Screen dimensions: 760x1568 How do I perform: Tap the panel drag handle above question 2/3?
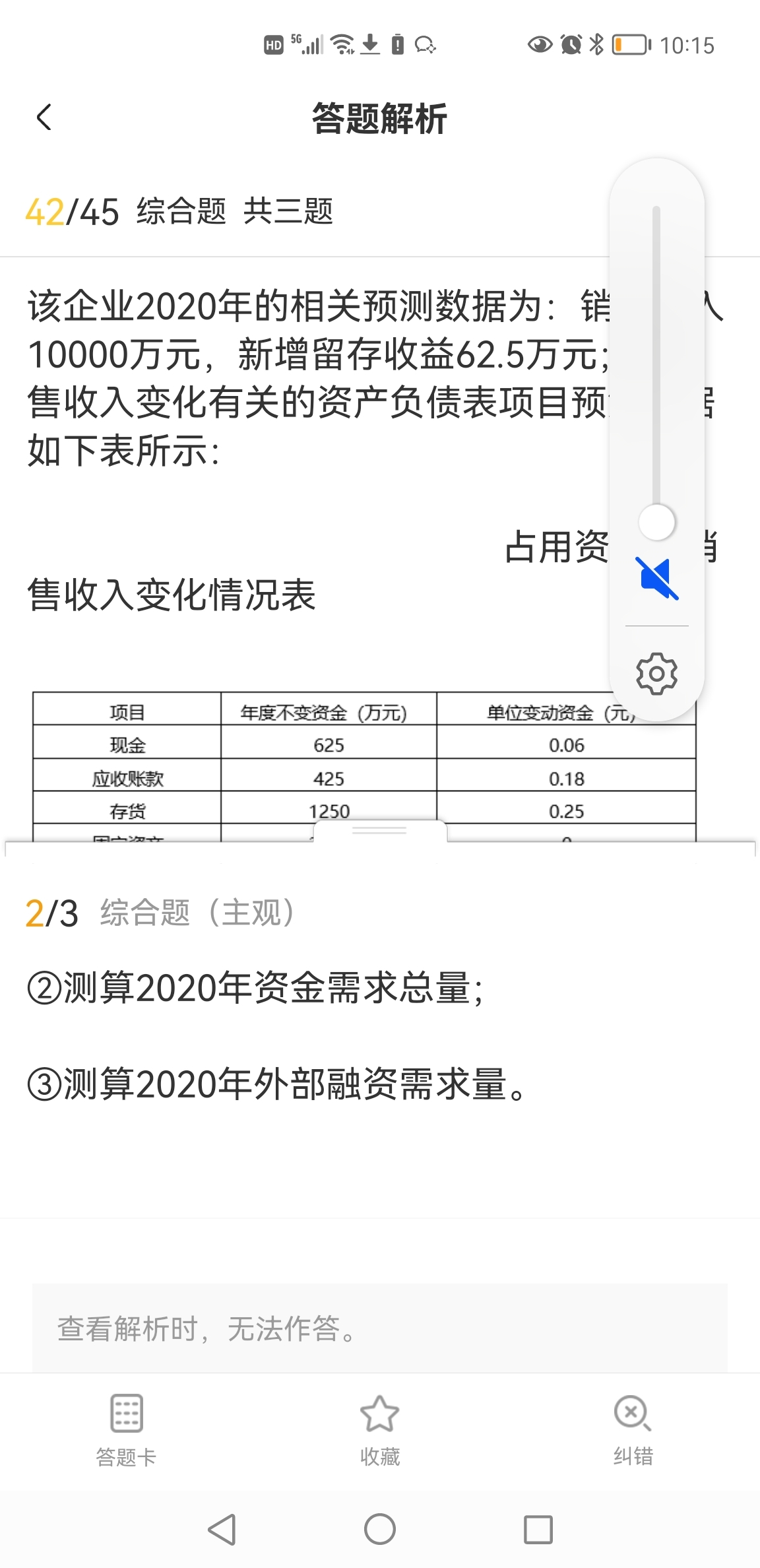pyautogui.click(x=380, y=831)
